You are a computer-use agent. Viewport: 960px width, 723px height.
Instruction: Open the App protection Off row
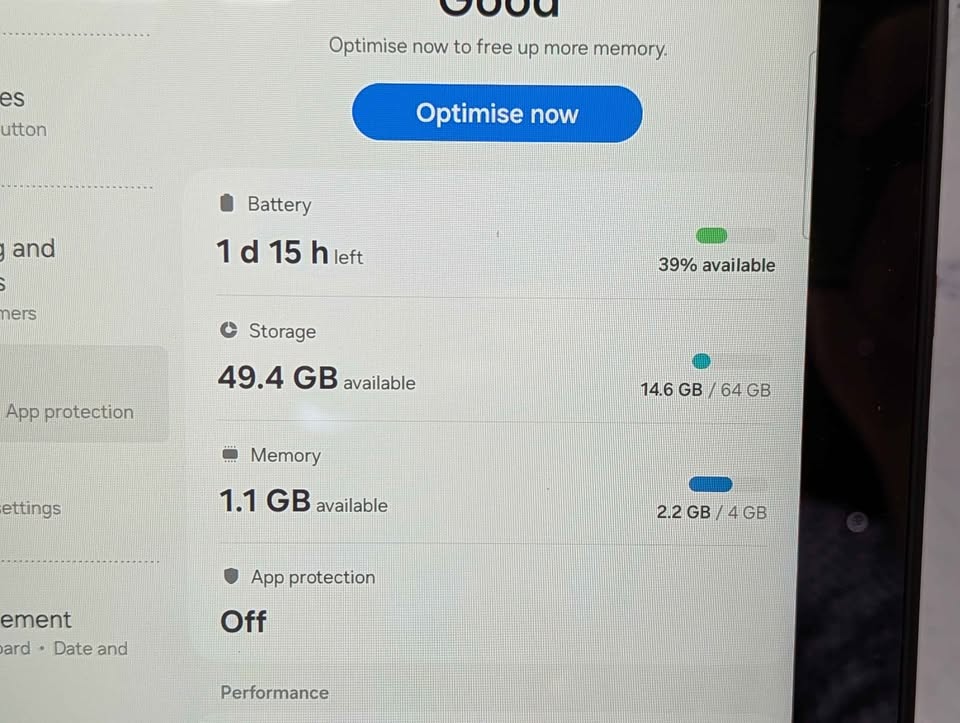(495, 606)
